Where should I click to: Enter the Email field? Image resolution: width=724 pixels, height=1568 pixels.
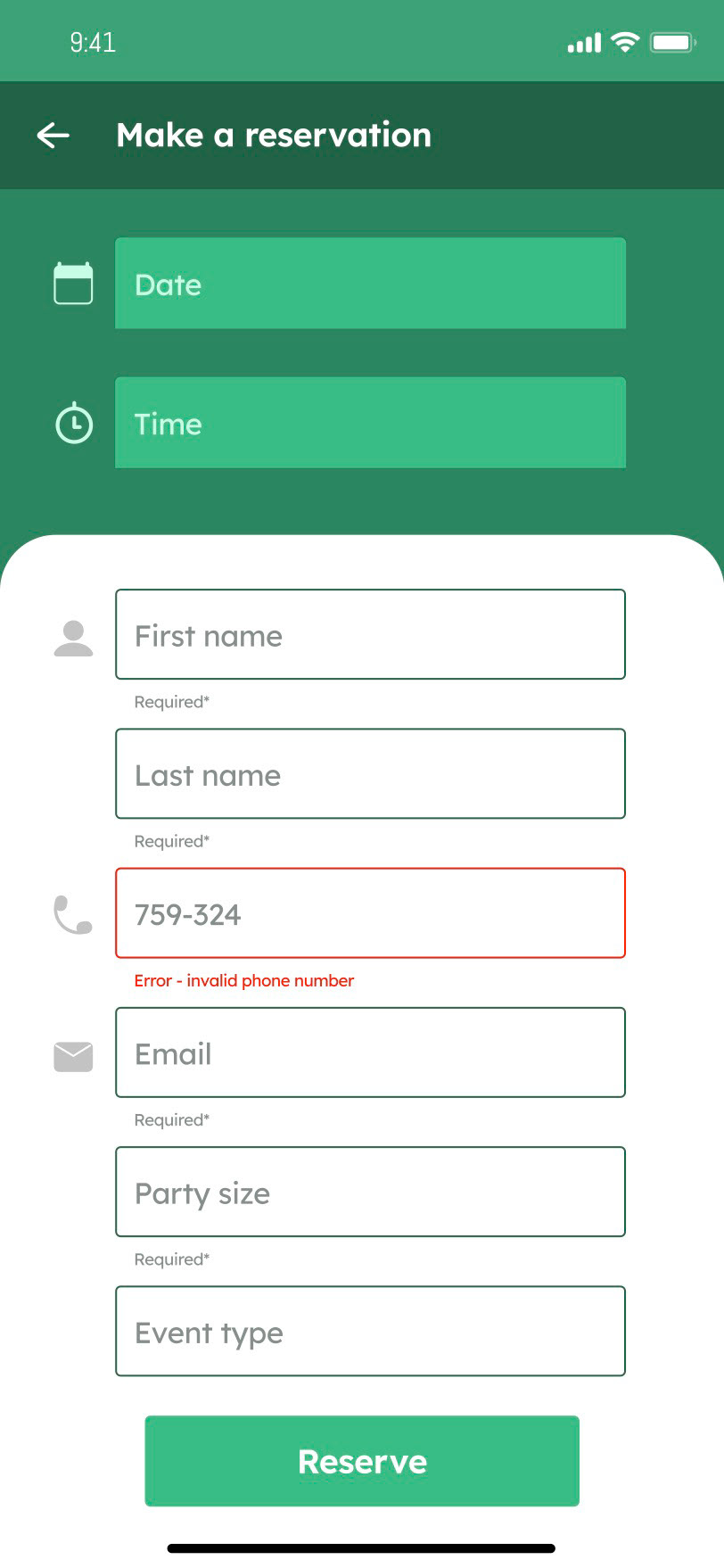370,1052
